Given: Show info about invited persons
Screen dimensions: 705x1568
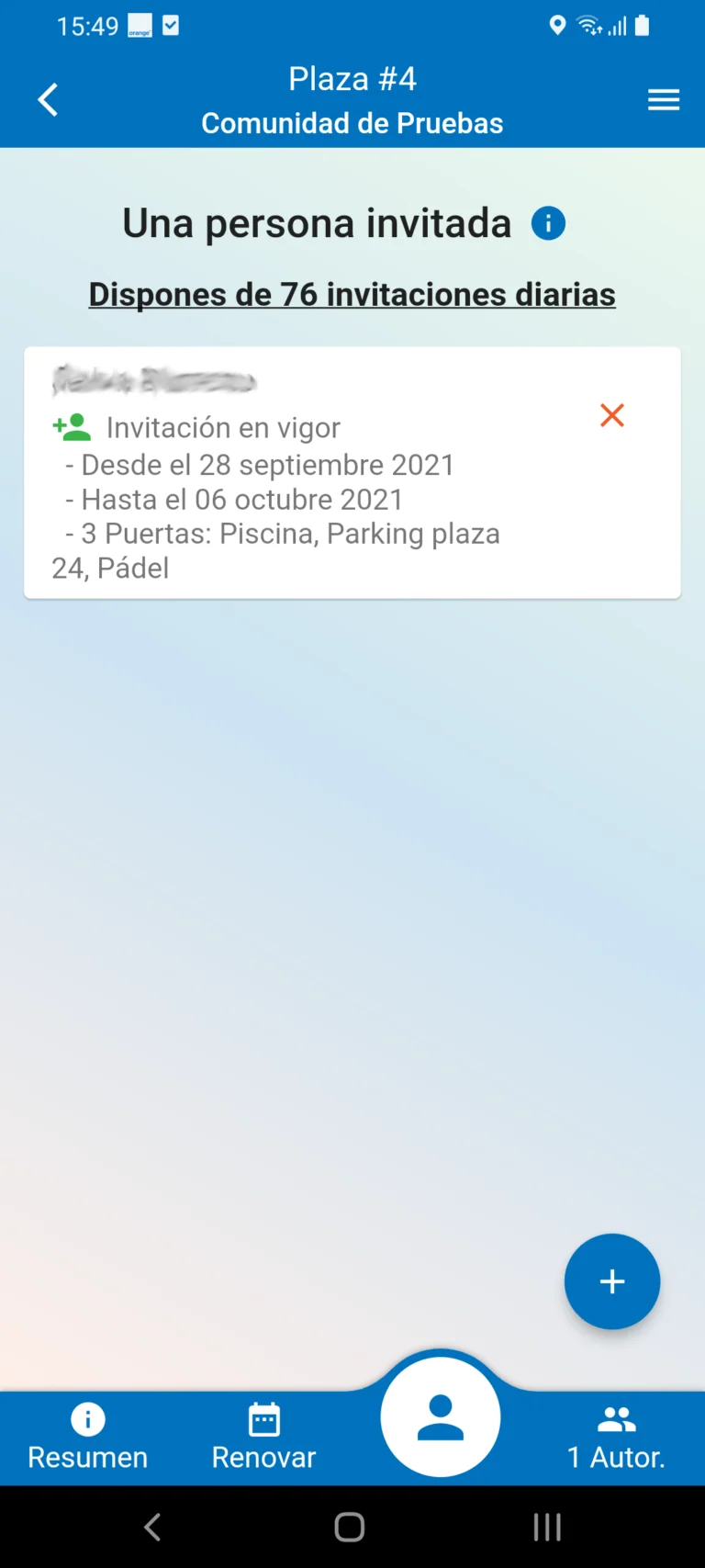Looking at the screenshot, I should pyautogui.click(x=548, y=223).
